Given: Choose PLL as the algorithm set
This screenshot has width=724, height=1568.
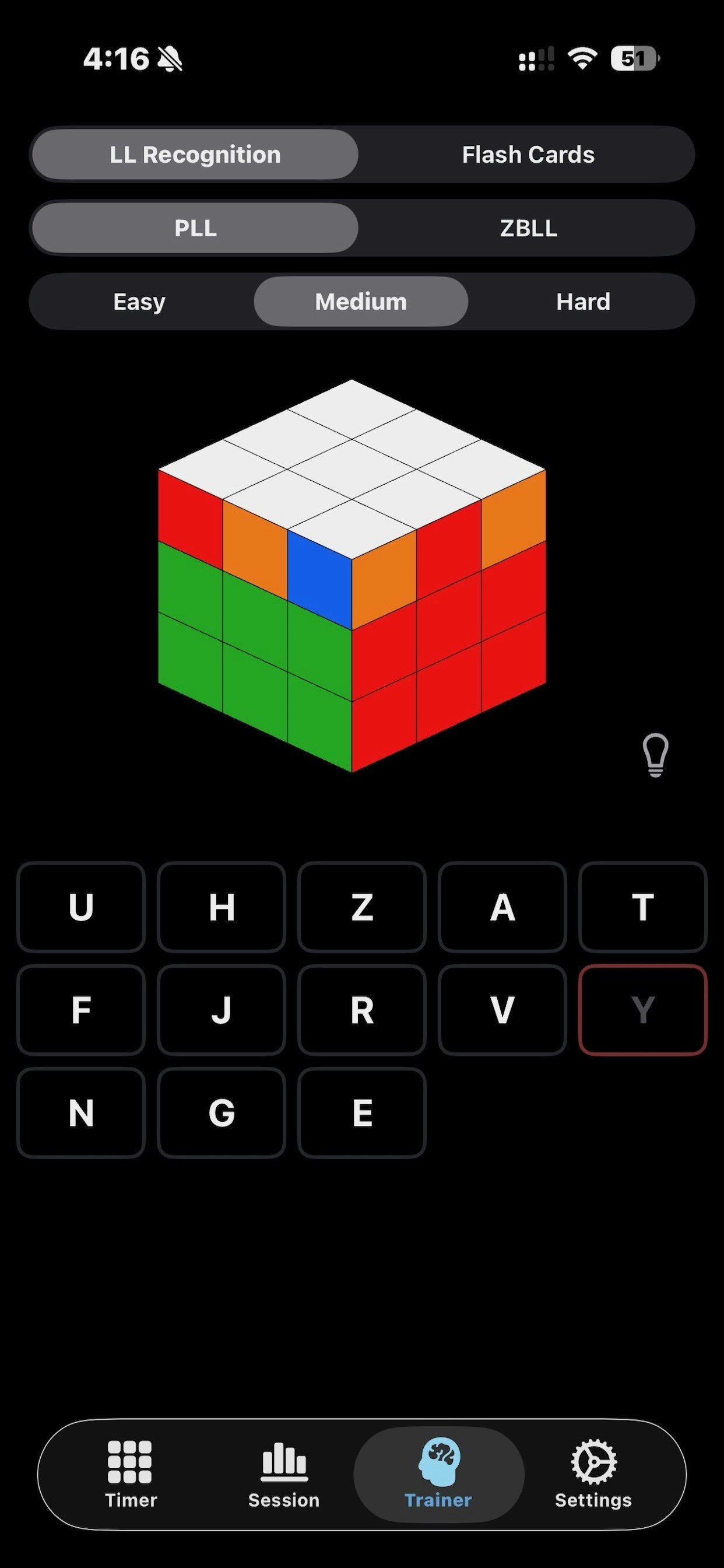Looking at the screenshot, I should point(195,228).
